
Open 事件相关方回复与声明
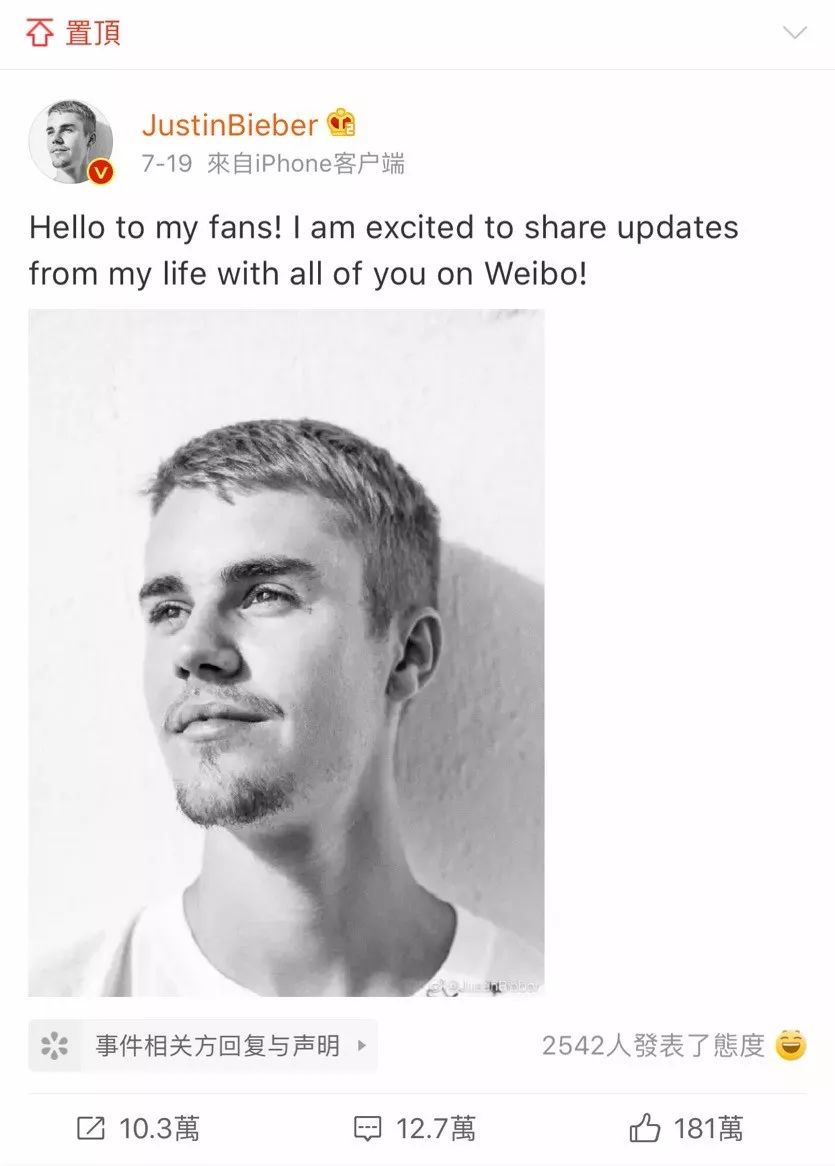(x=203, y=1046)
